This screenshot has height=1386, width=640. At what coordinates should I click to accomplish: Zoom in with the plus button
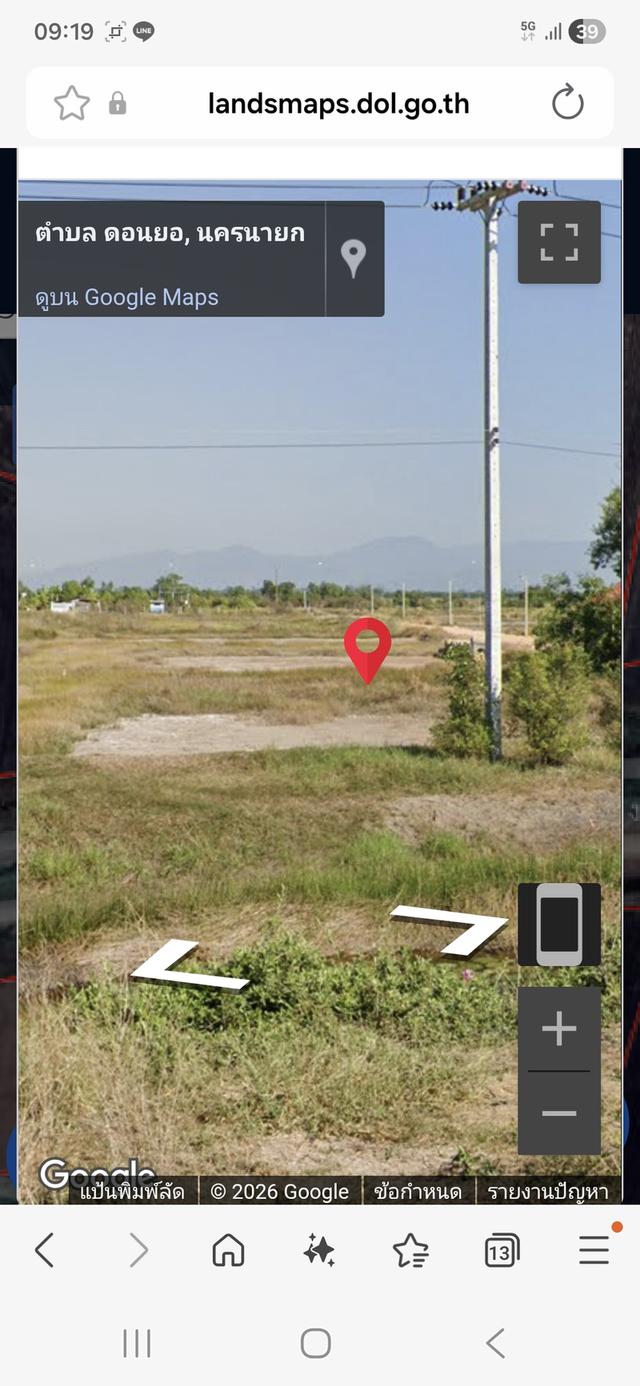[559, 1029]
